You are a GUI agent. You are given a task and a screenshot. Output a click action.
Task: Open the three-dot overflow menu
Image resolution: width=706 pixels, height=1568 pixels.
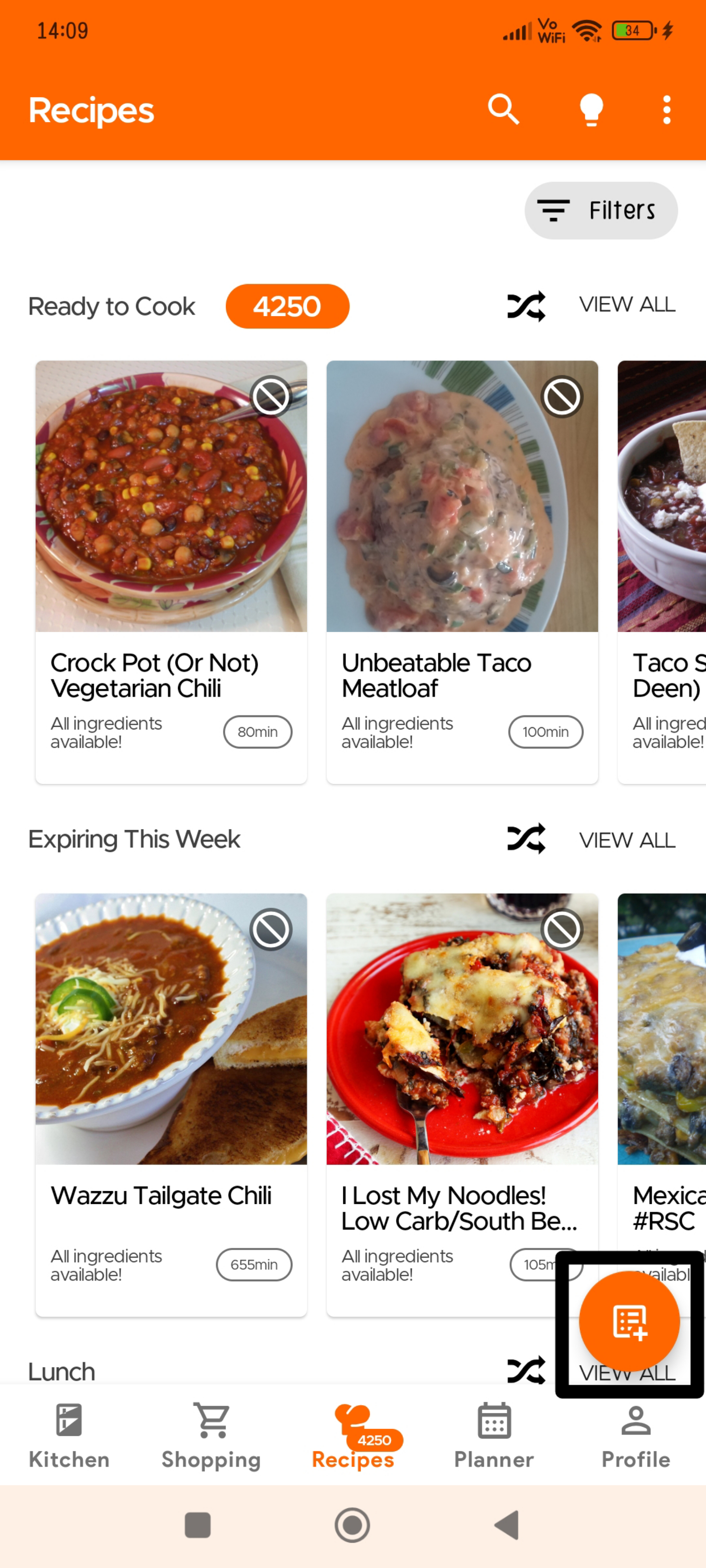click(667, 110)
